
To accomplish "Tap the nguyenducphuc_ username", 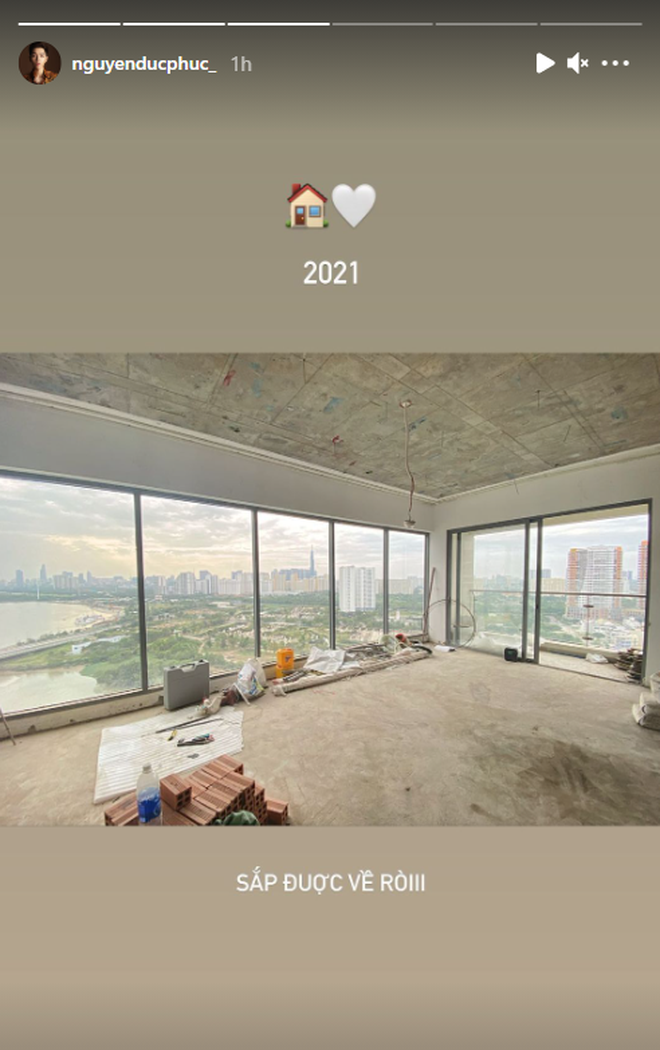I will coord(144,64).
